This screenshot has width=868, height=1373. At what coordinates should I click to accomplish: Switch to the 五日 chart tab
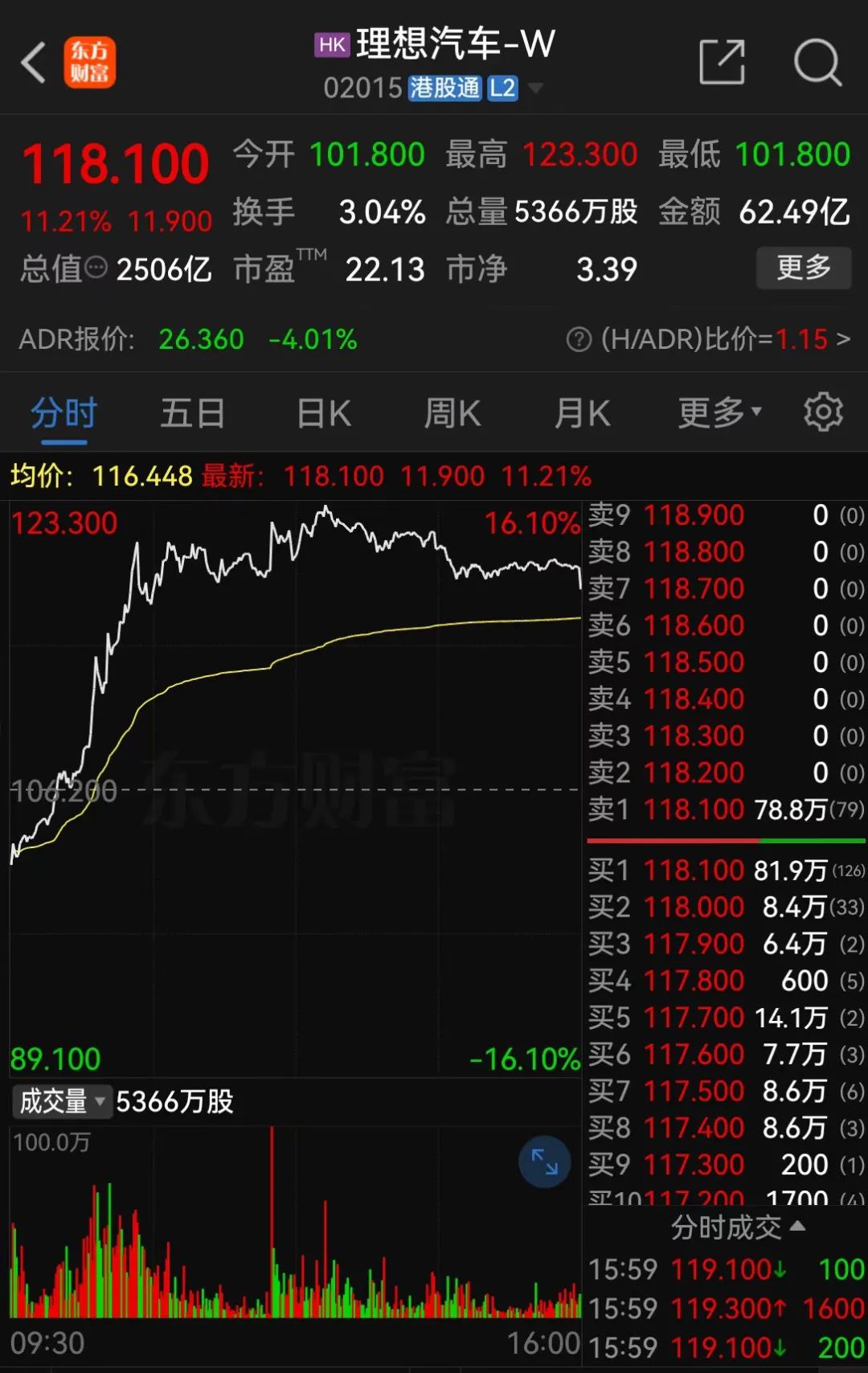point(192,413)
